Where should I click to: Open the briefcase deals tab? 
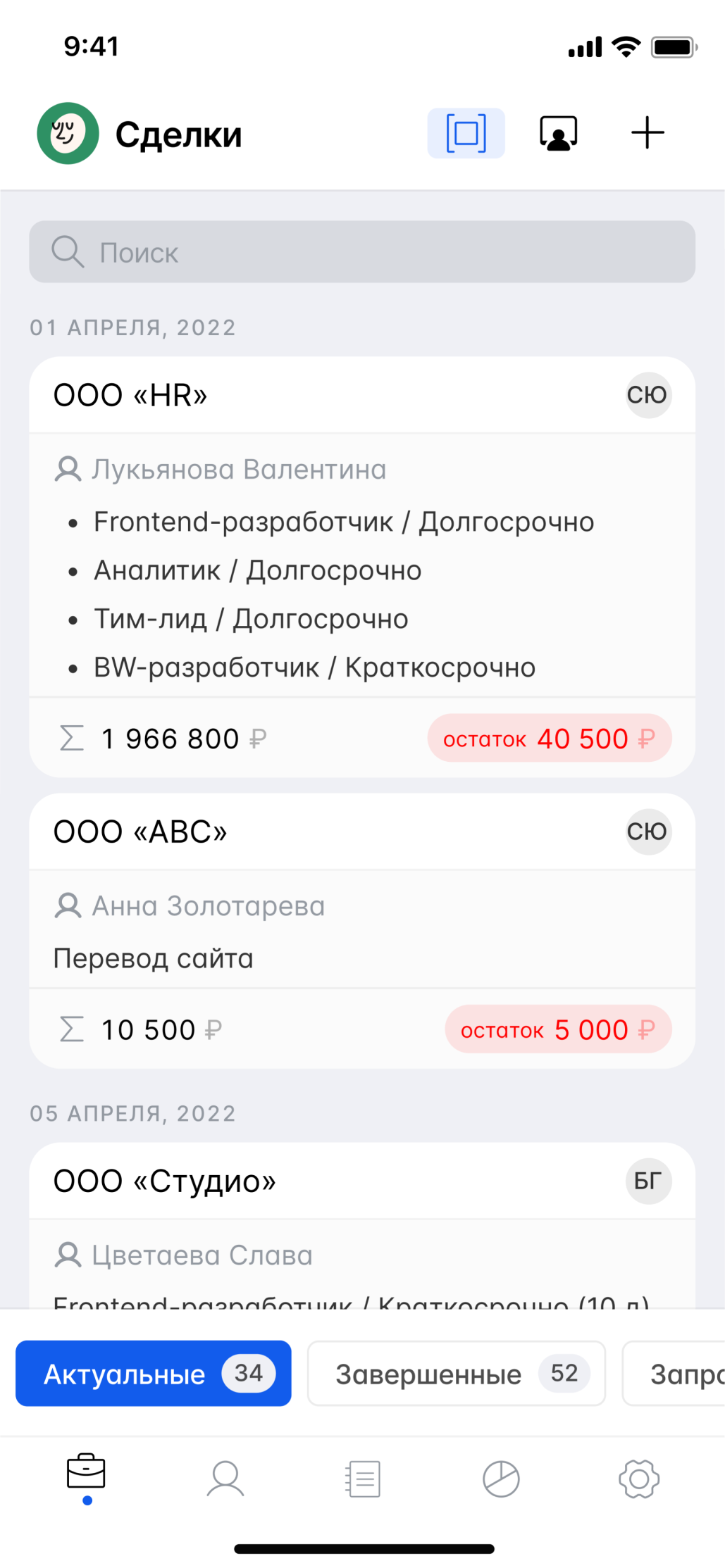86,1472
